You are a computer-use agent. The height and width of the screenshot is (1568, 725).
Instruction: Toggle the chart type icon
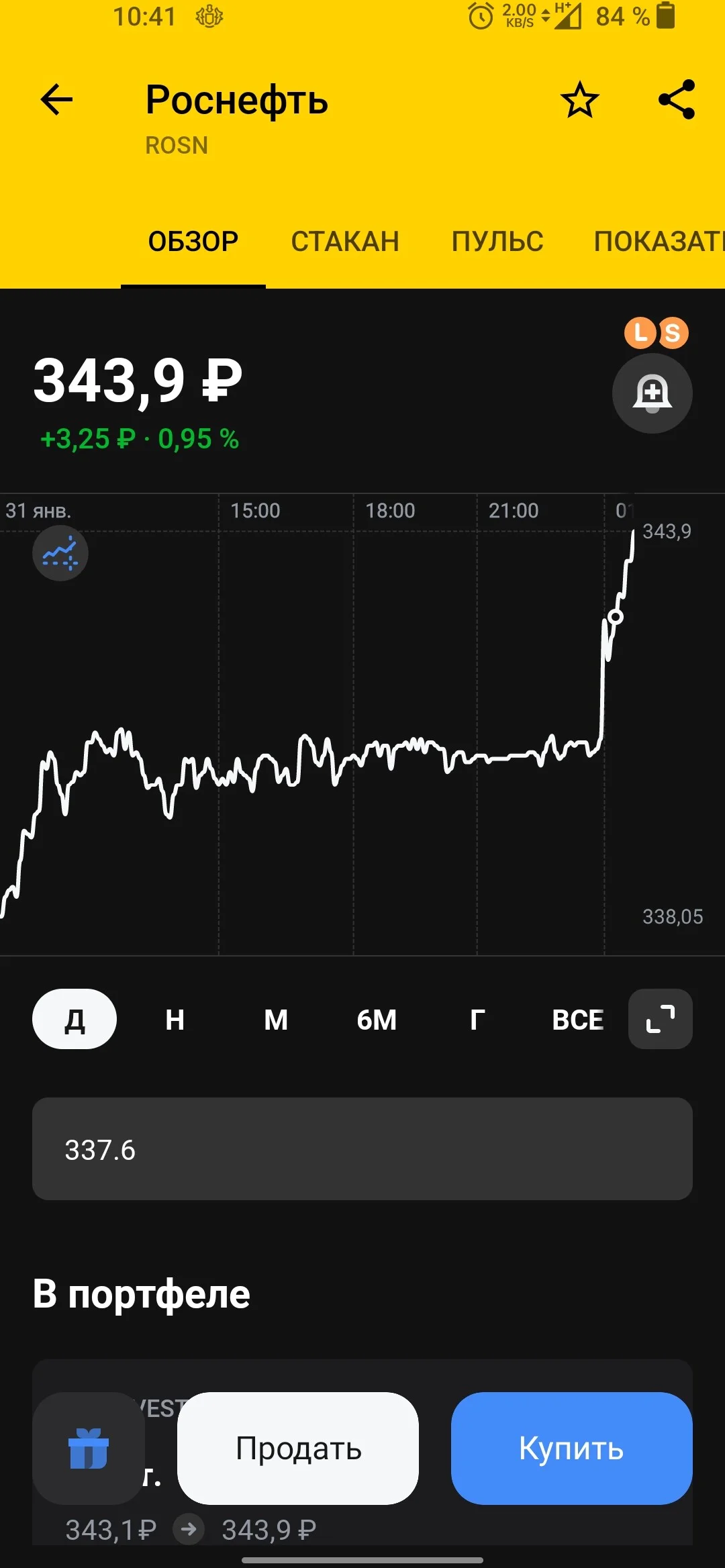coord(60,553)
